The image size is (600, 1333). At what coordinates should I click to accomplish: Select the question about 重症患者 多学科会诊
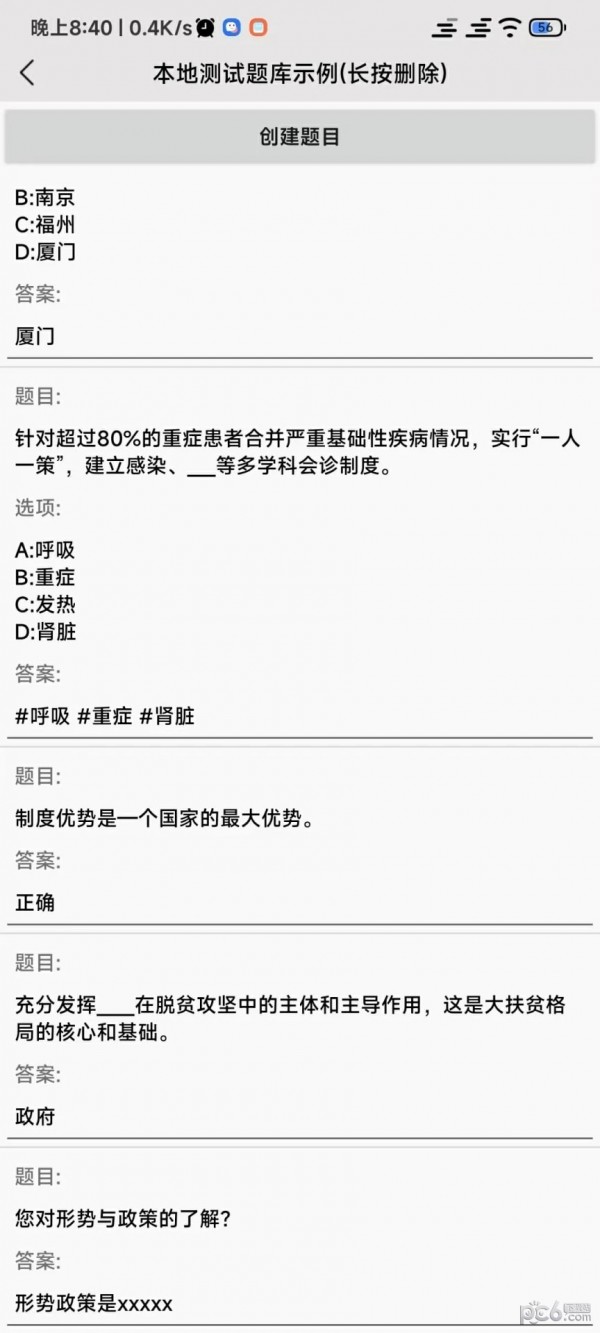click(x=300, y=557)
